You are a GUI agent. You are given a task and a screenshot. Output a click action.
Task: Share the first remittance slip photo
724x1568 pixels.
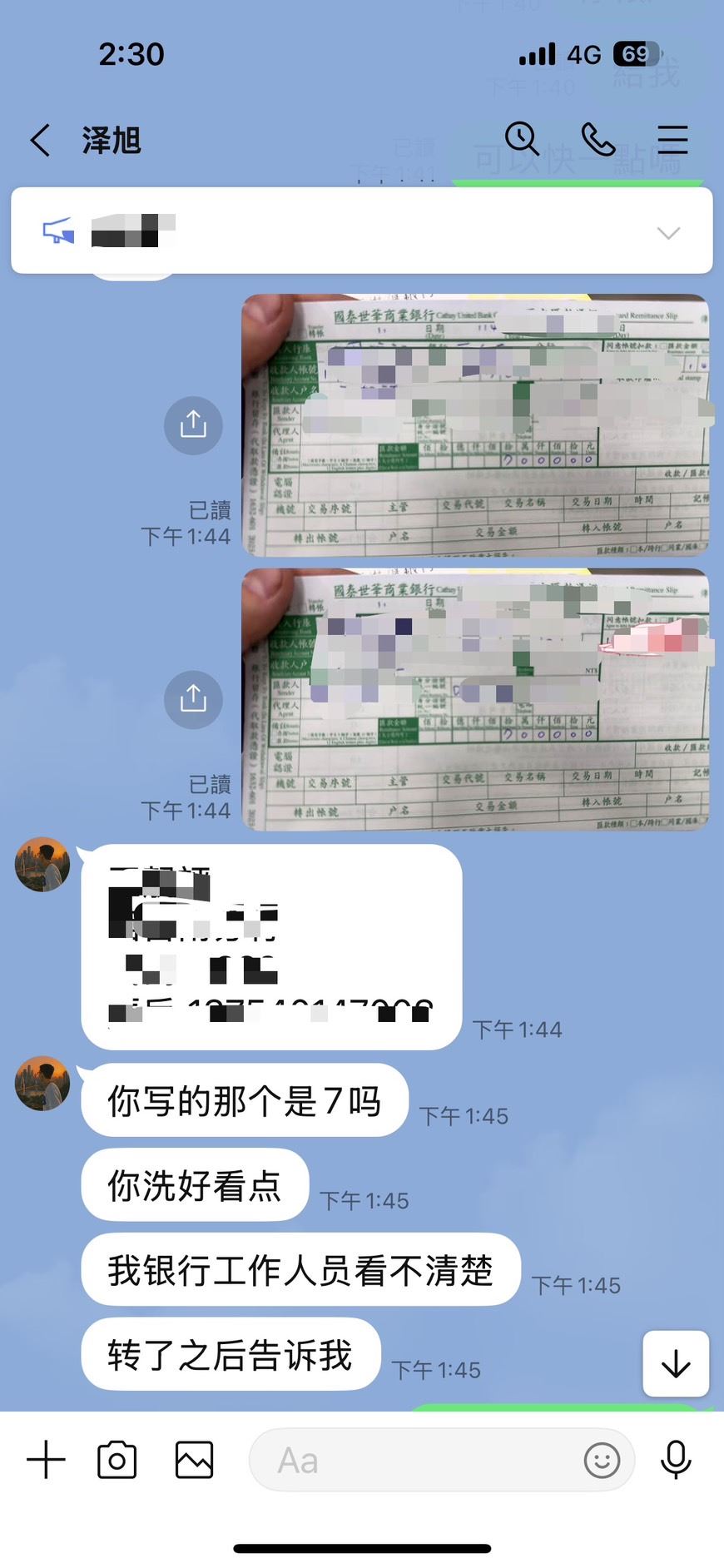(193, 425)
